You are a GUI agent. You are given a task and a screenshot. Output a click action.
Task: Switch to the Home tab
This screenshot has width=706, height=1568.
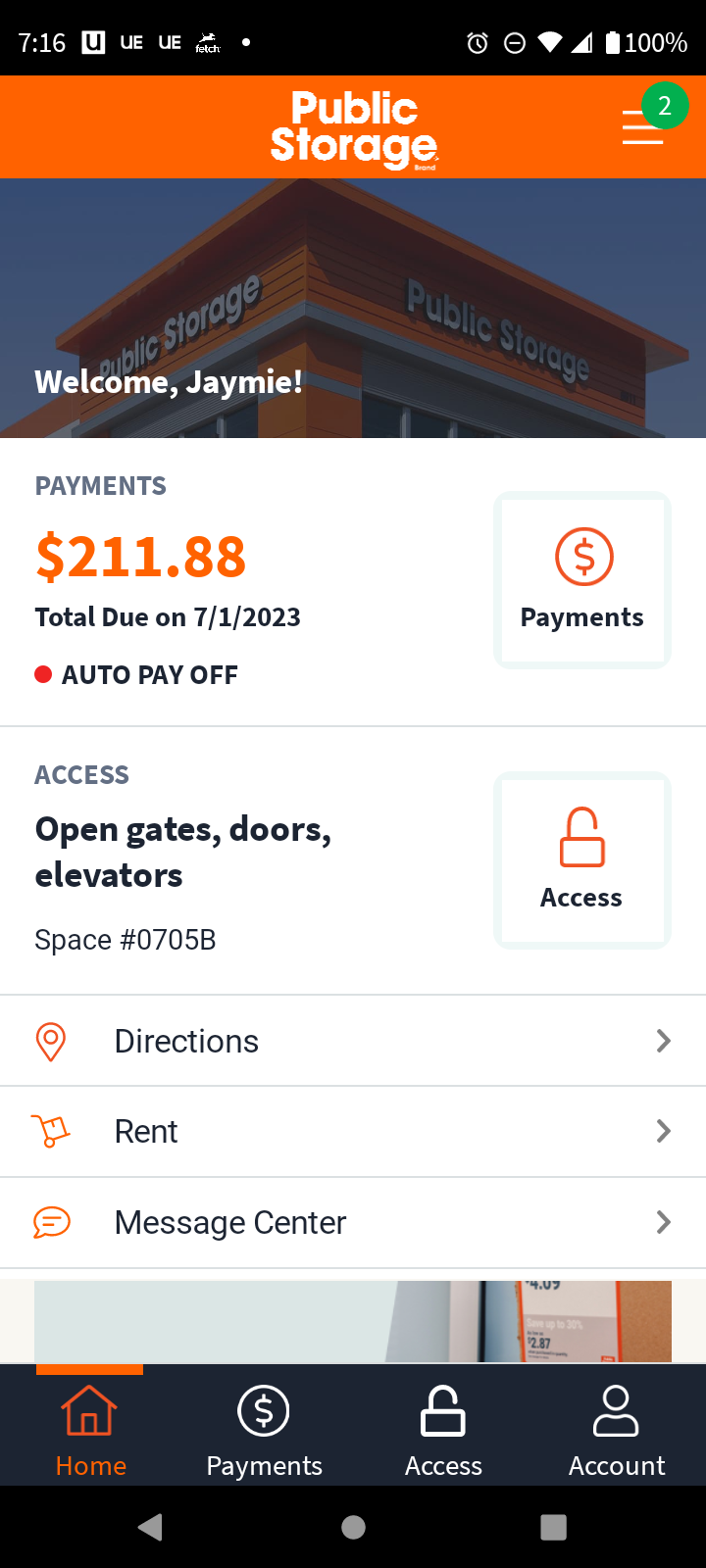(90, 1429)
